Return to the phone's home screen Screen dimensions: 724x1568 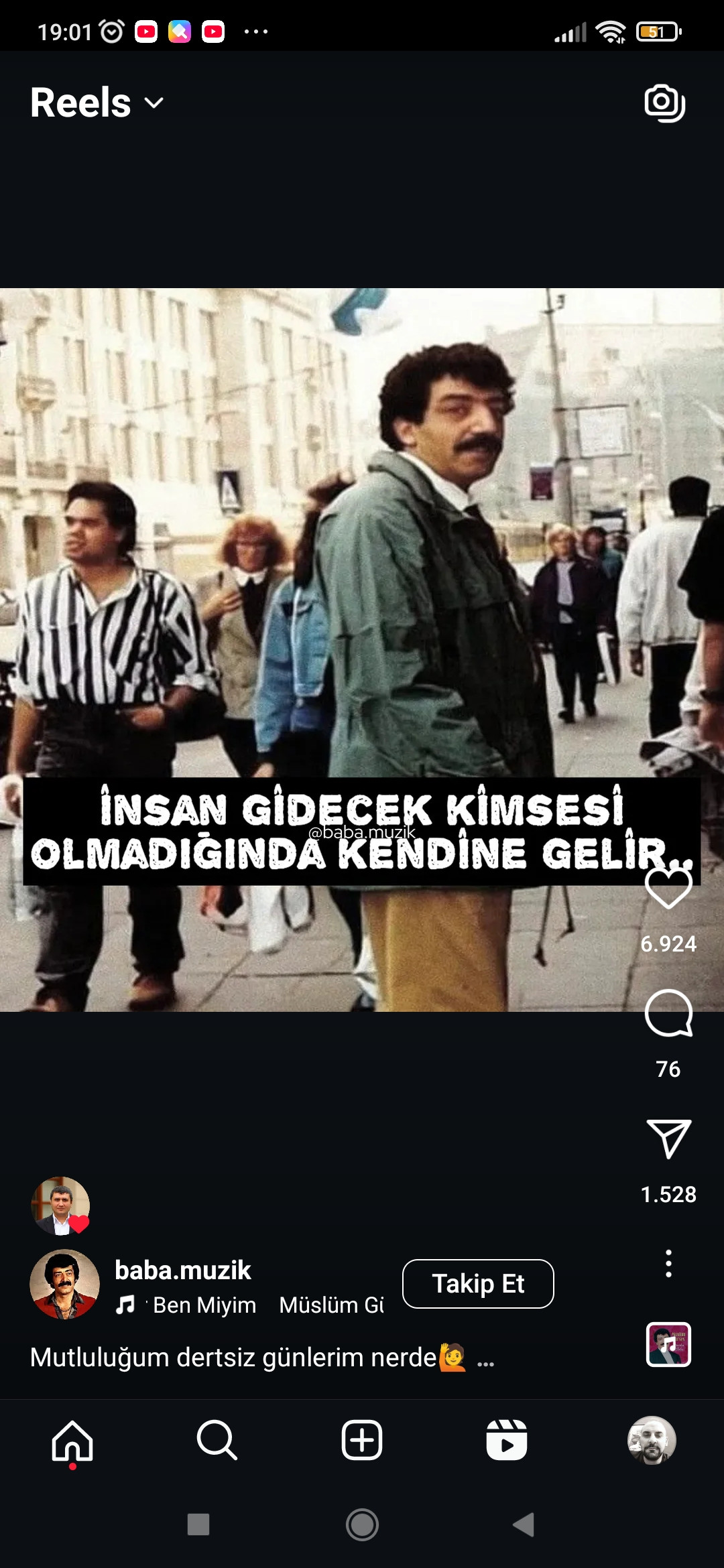[362, 1524]
